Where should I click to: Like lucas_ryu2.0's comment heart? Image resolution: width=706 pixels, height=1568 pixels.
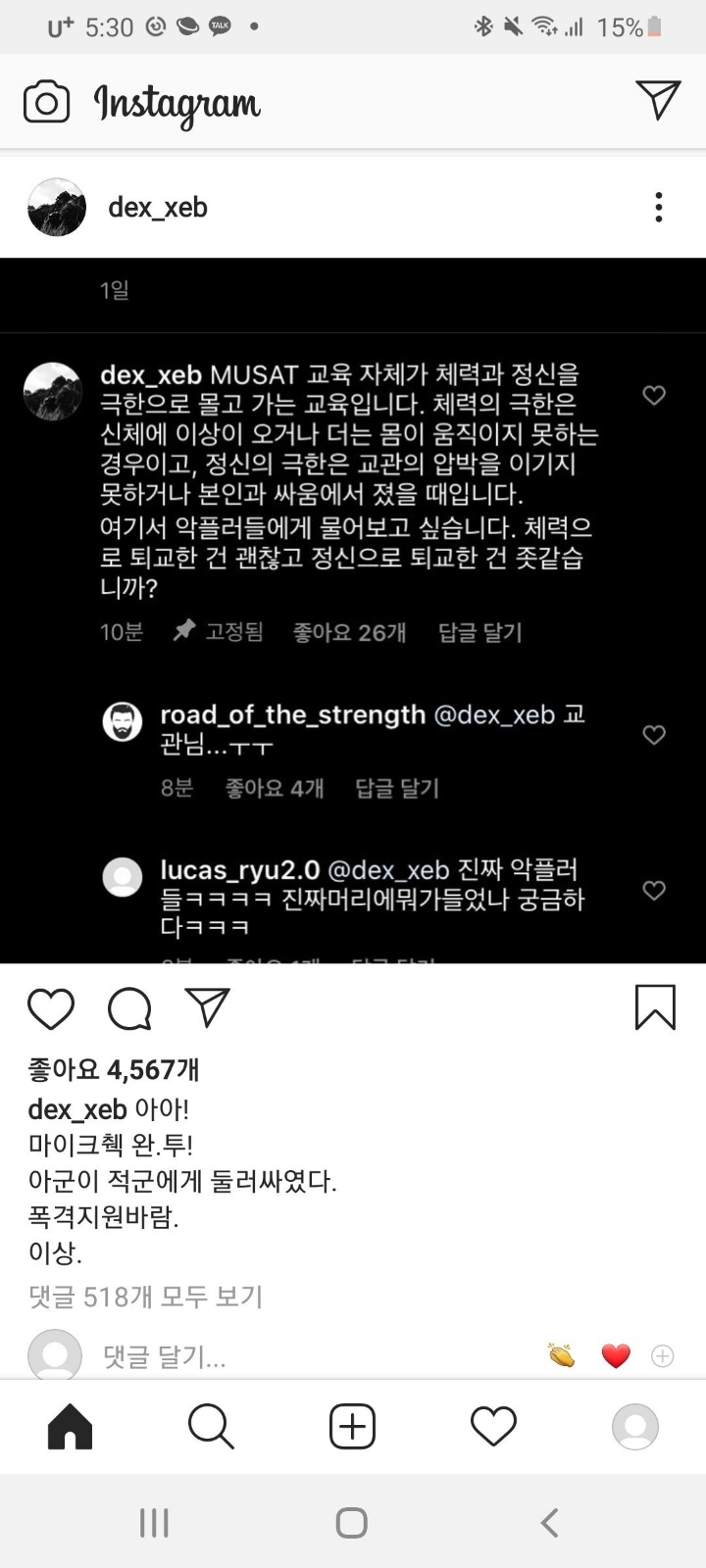(654, 891)
